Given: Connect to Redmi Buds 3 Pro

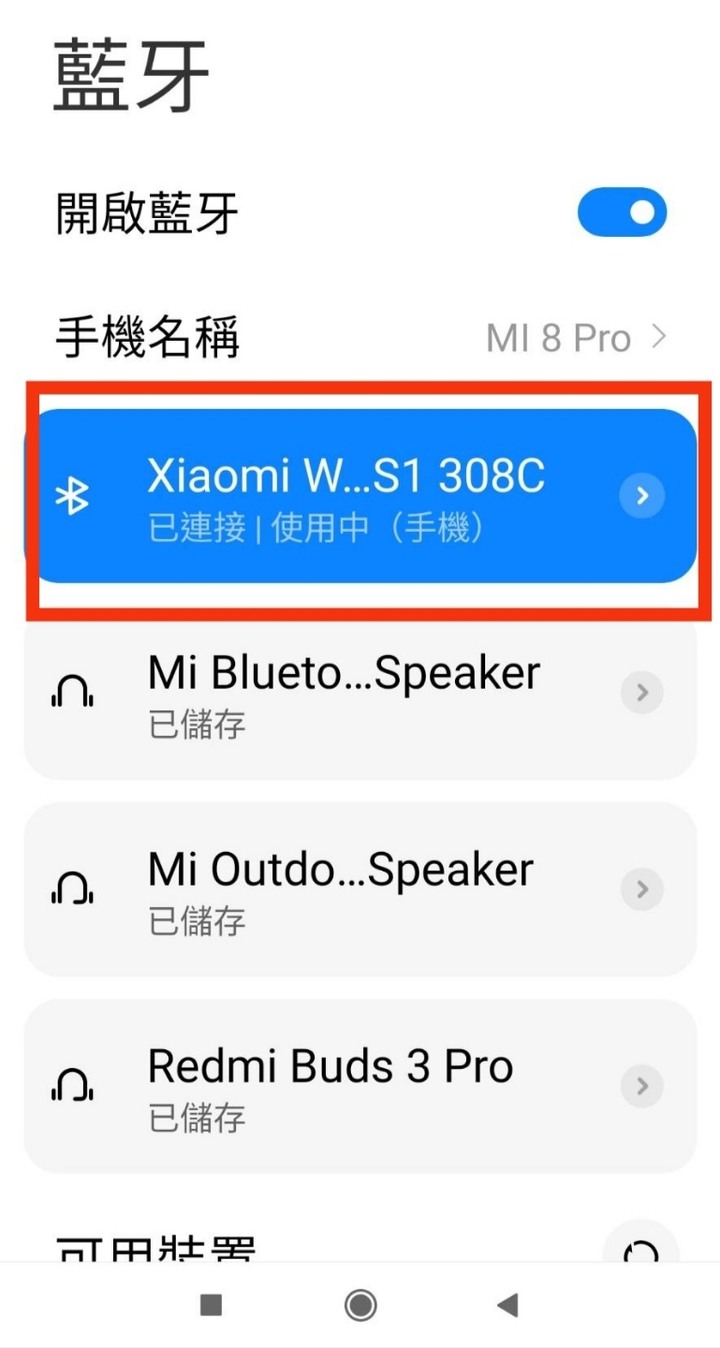Looking at the screenshot, I should pos(360,1086).
